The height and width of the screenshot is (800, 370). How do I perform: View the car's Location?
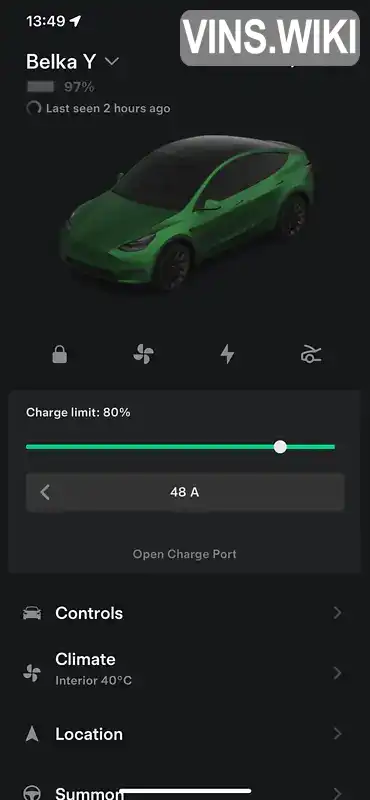[183, 734]
